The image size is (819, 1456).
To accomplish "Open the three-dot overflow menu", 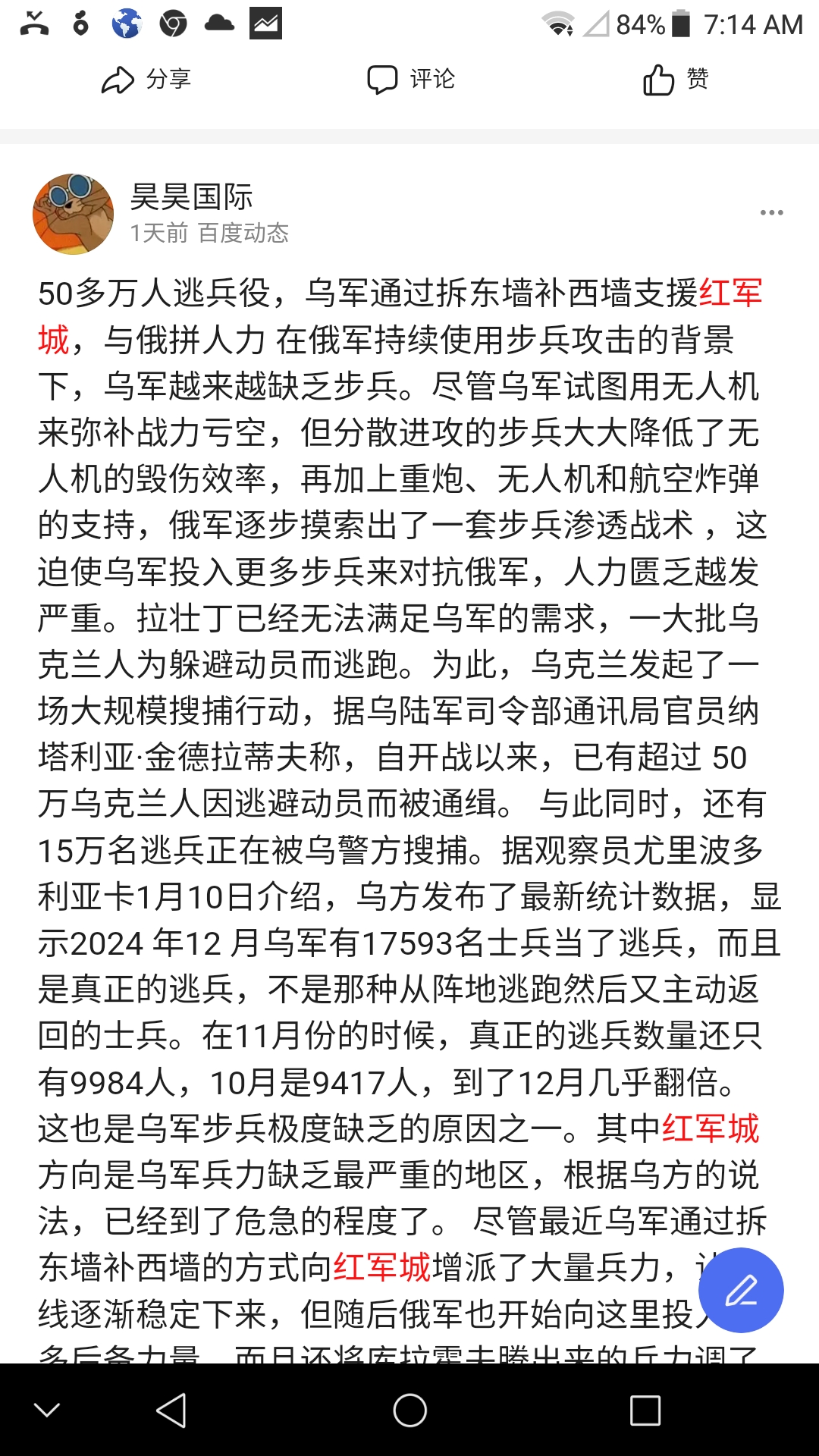I will click(771, 213).
